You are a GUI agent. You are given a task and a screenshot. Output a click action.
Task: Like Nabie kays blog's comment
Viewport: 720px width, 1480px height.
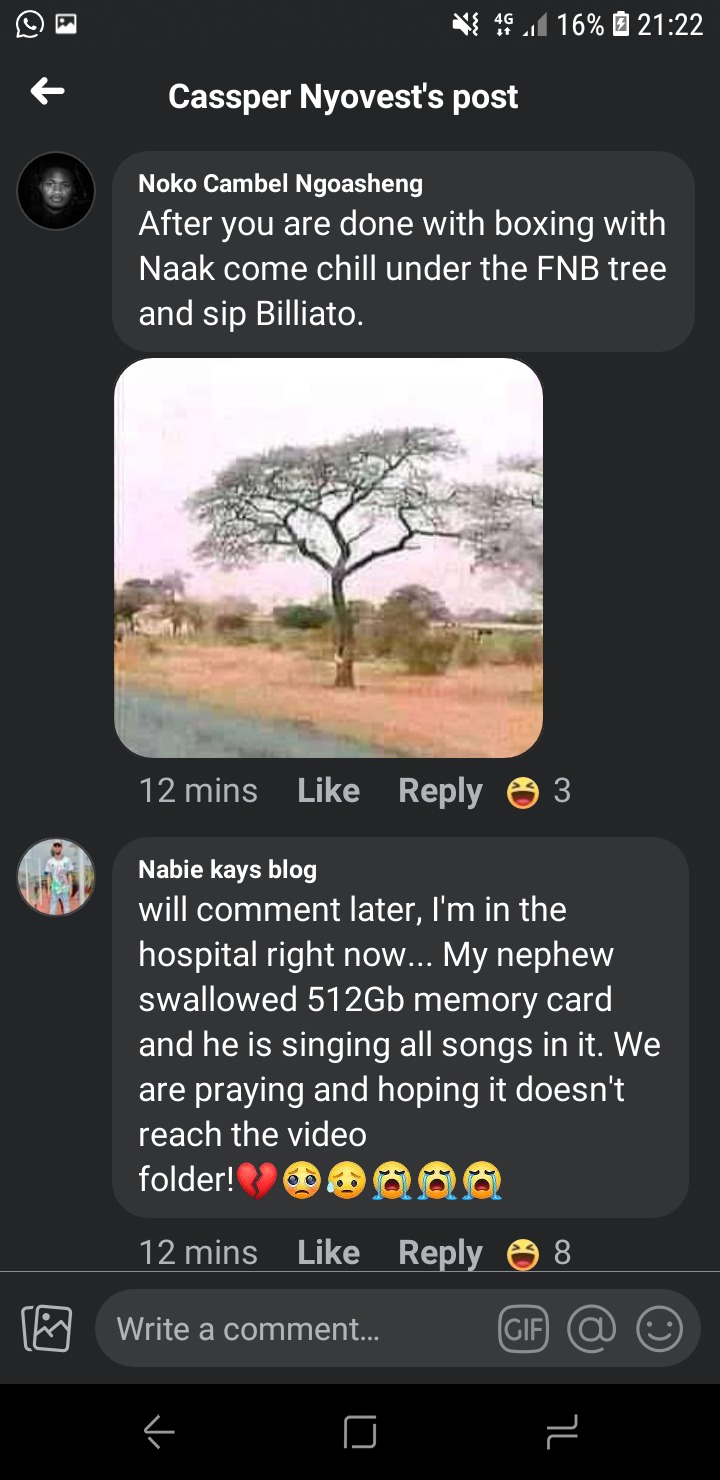[x=328, y=1252]
